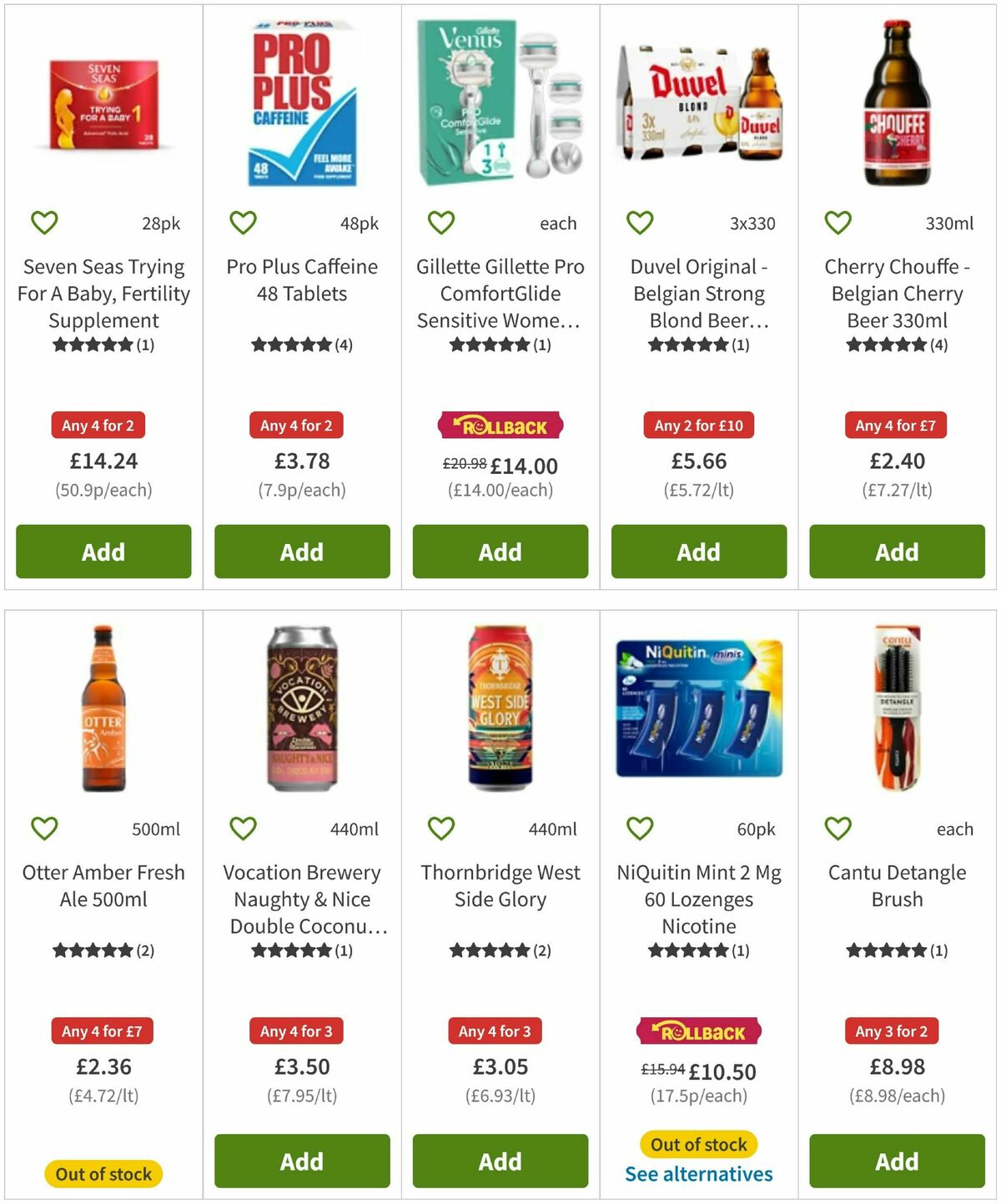Add Gillette Venus razor to favourites

pos(440,222)
